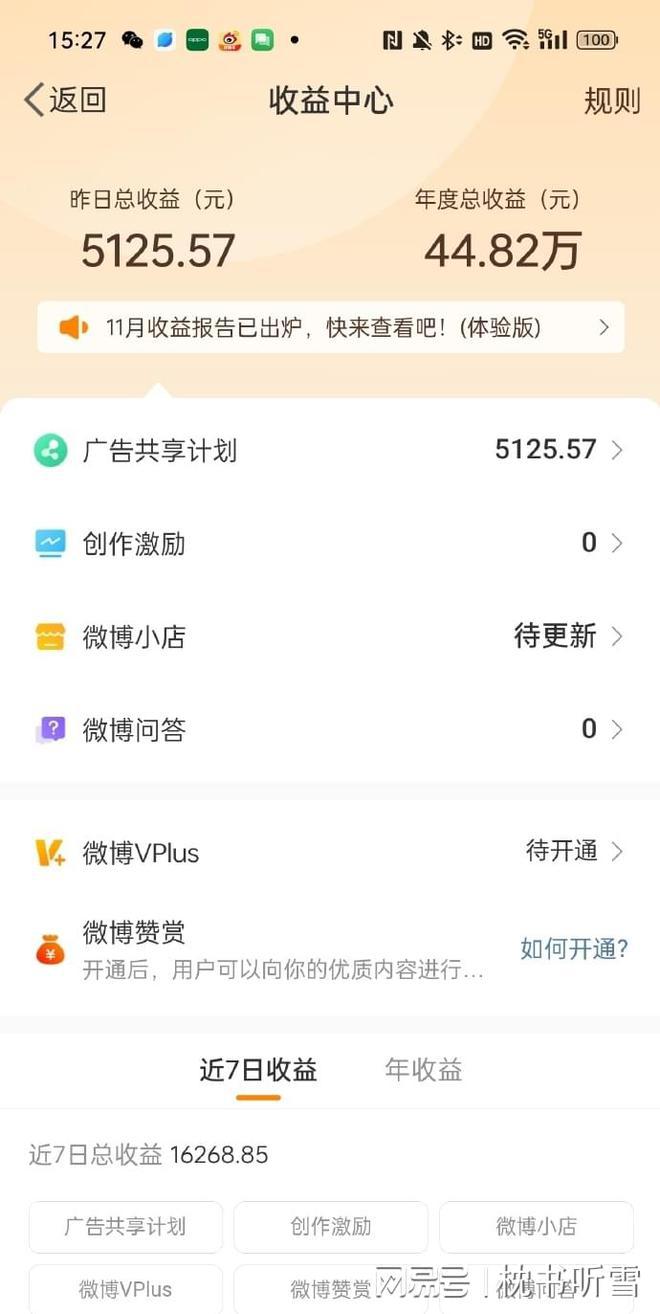Open the 微博VPlus row
Viewport: 660px width, 1314px height.
point(330,852)
